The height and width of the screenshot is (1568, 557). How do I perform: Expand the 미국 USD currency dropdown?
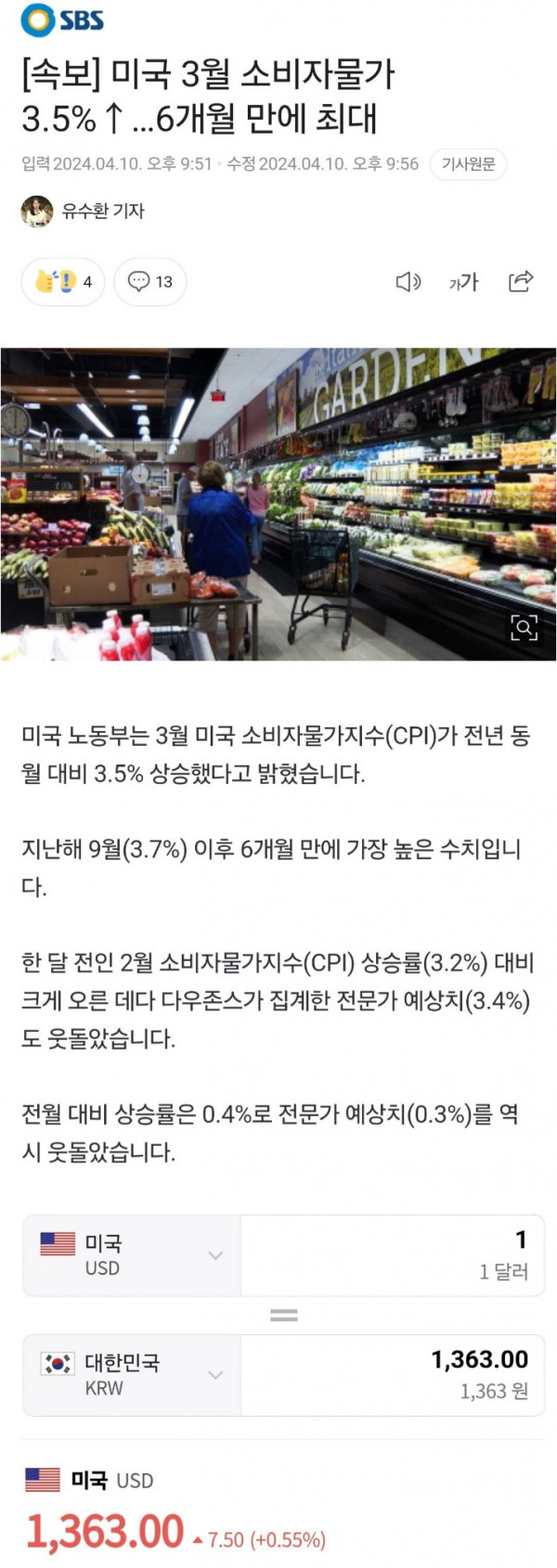point(215,1255)
